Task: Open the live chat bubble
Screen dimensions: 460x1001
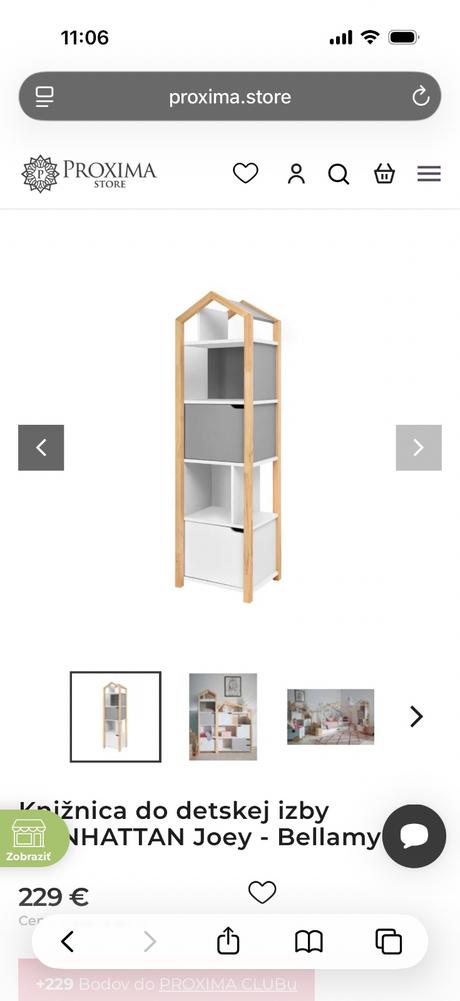Action: (415, 836)
